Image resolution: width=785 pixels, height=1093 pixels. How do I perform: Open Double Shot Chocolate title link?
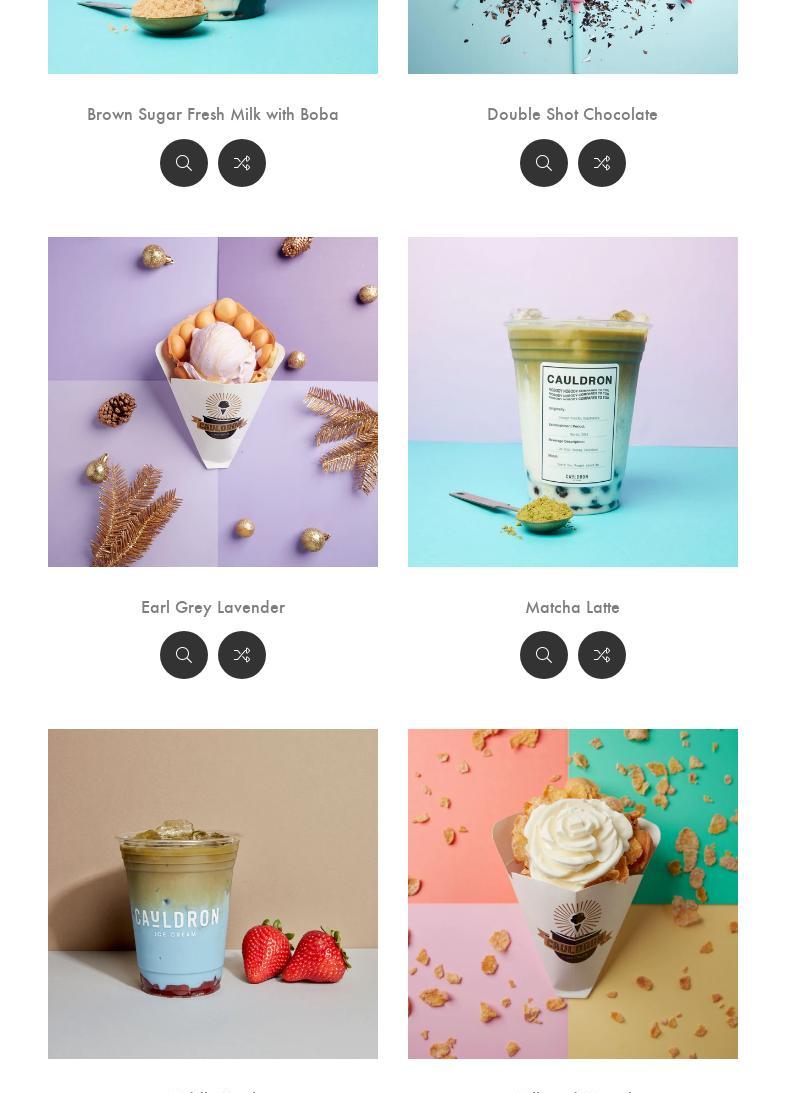point(572,115)
